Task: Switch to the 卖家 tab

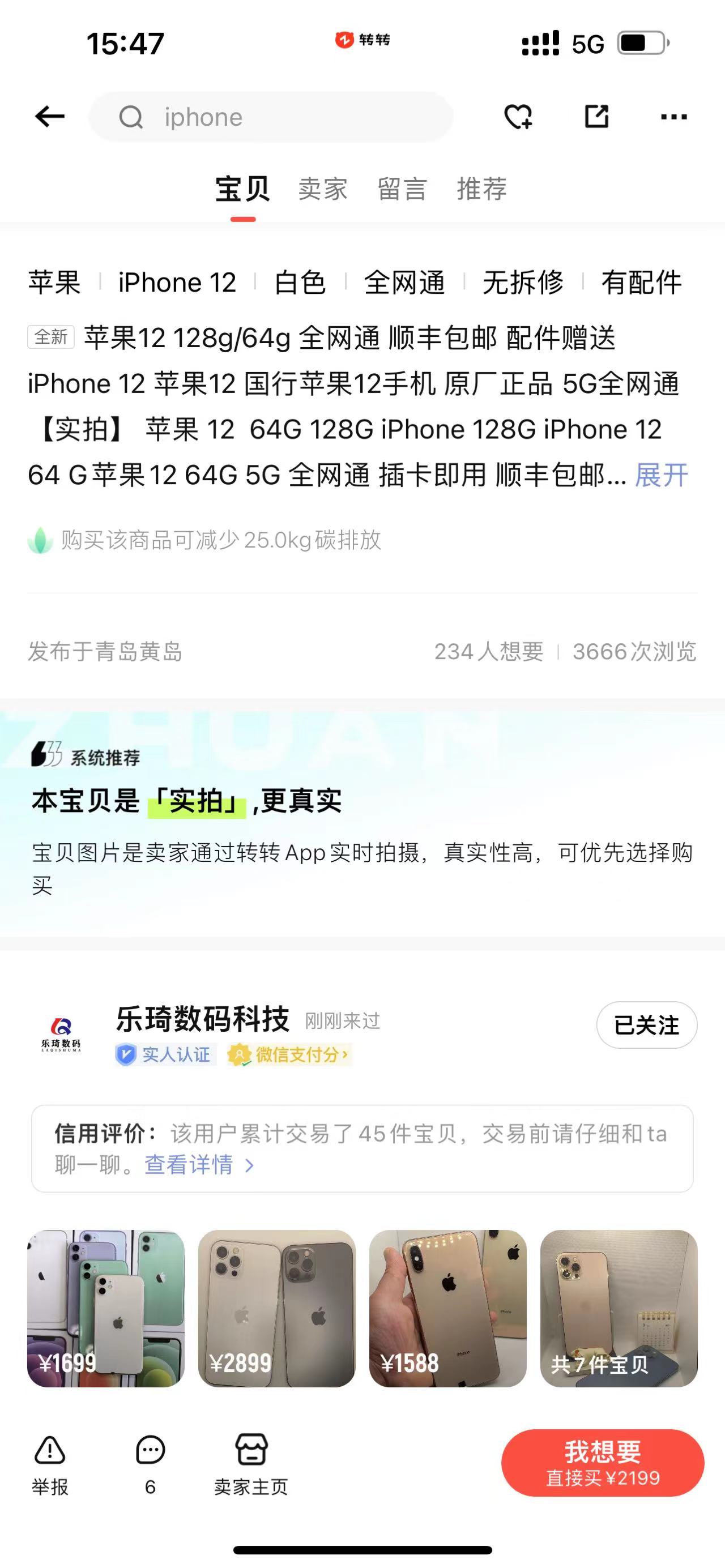Action: coord(323,189)
